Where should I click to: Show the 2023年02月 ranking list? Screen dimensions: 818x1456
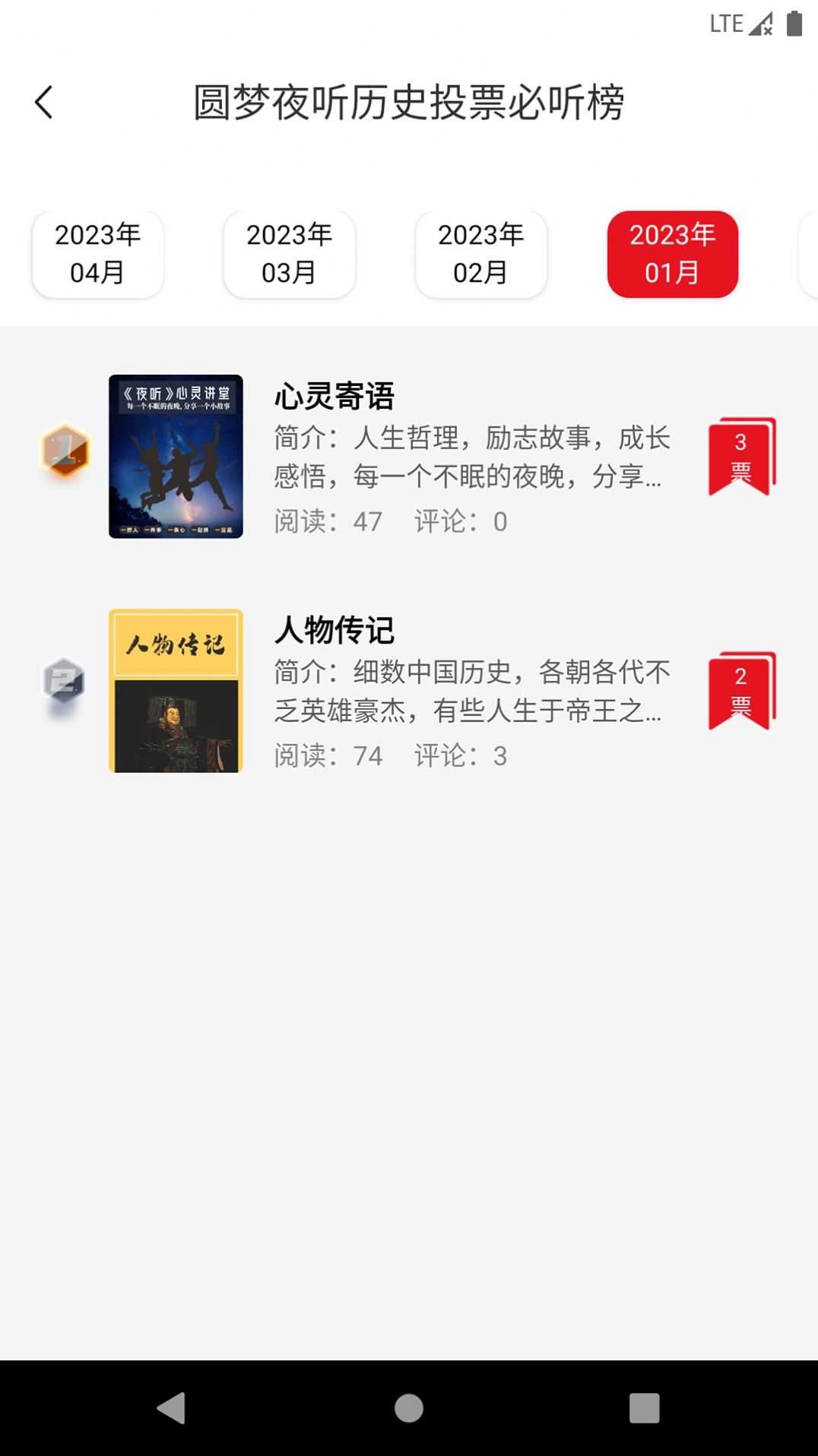pos(480,254)
